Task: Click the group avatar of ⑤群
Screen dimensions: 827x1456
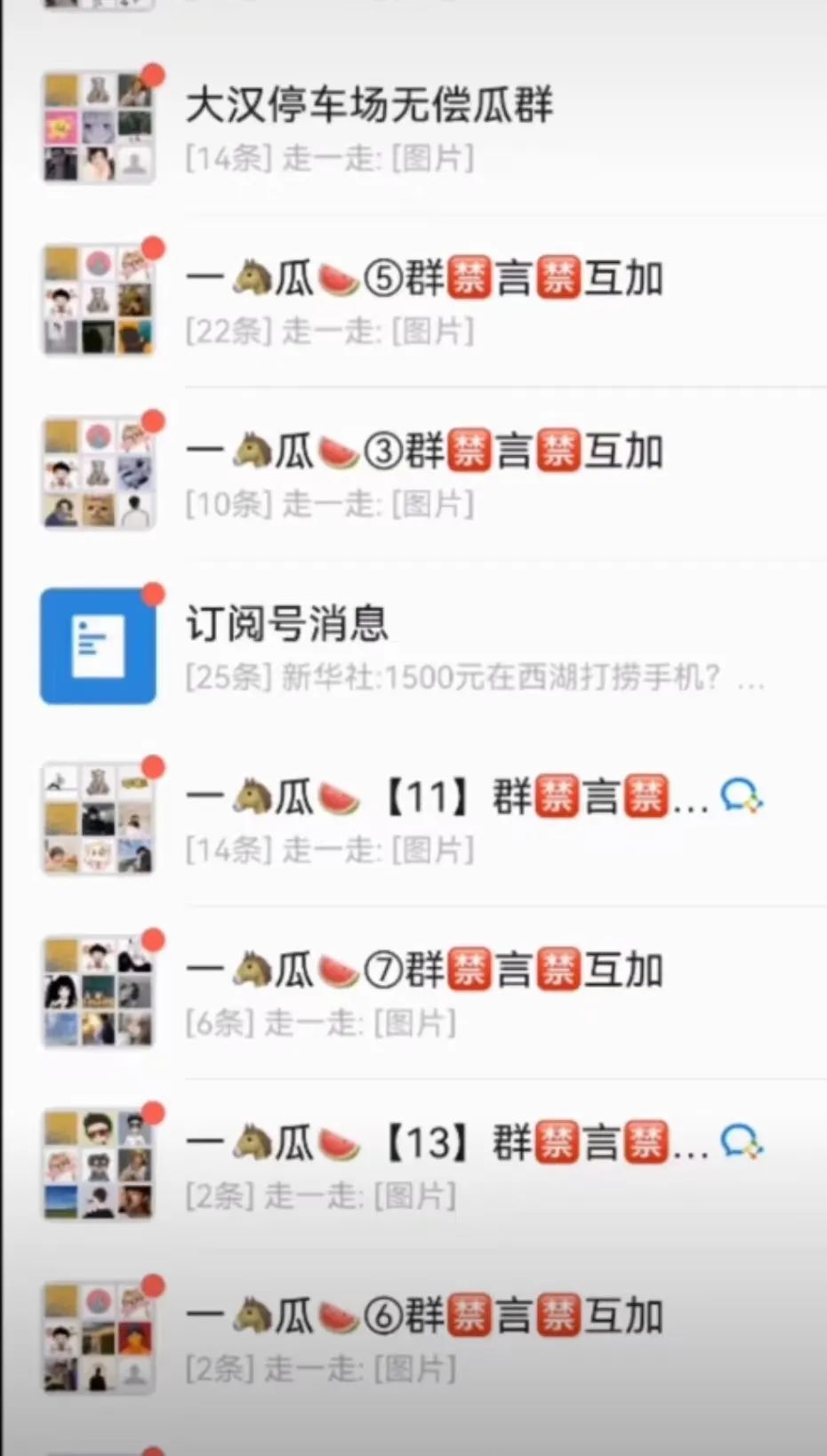Action: click(98, 298)
